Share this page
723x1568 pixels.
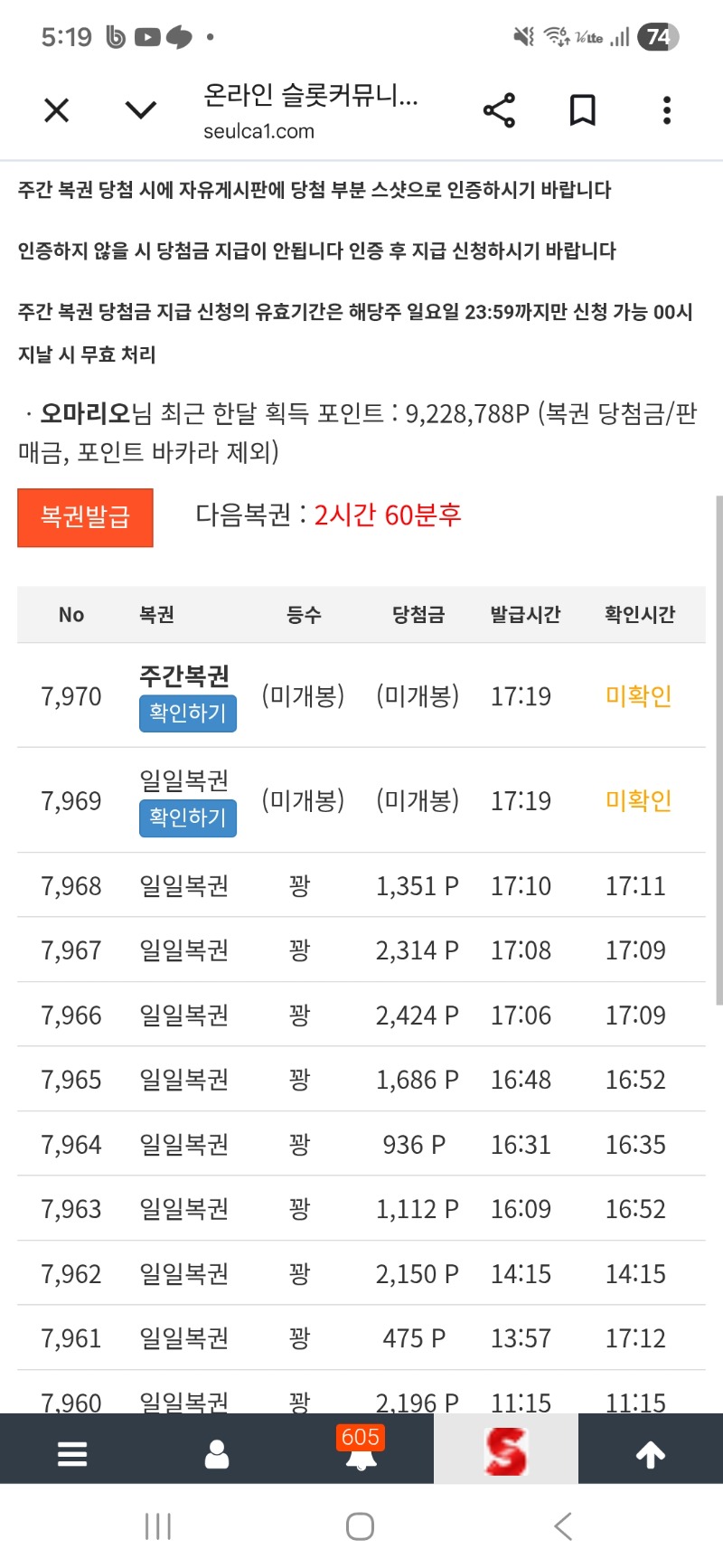coord(499,110)
